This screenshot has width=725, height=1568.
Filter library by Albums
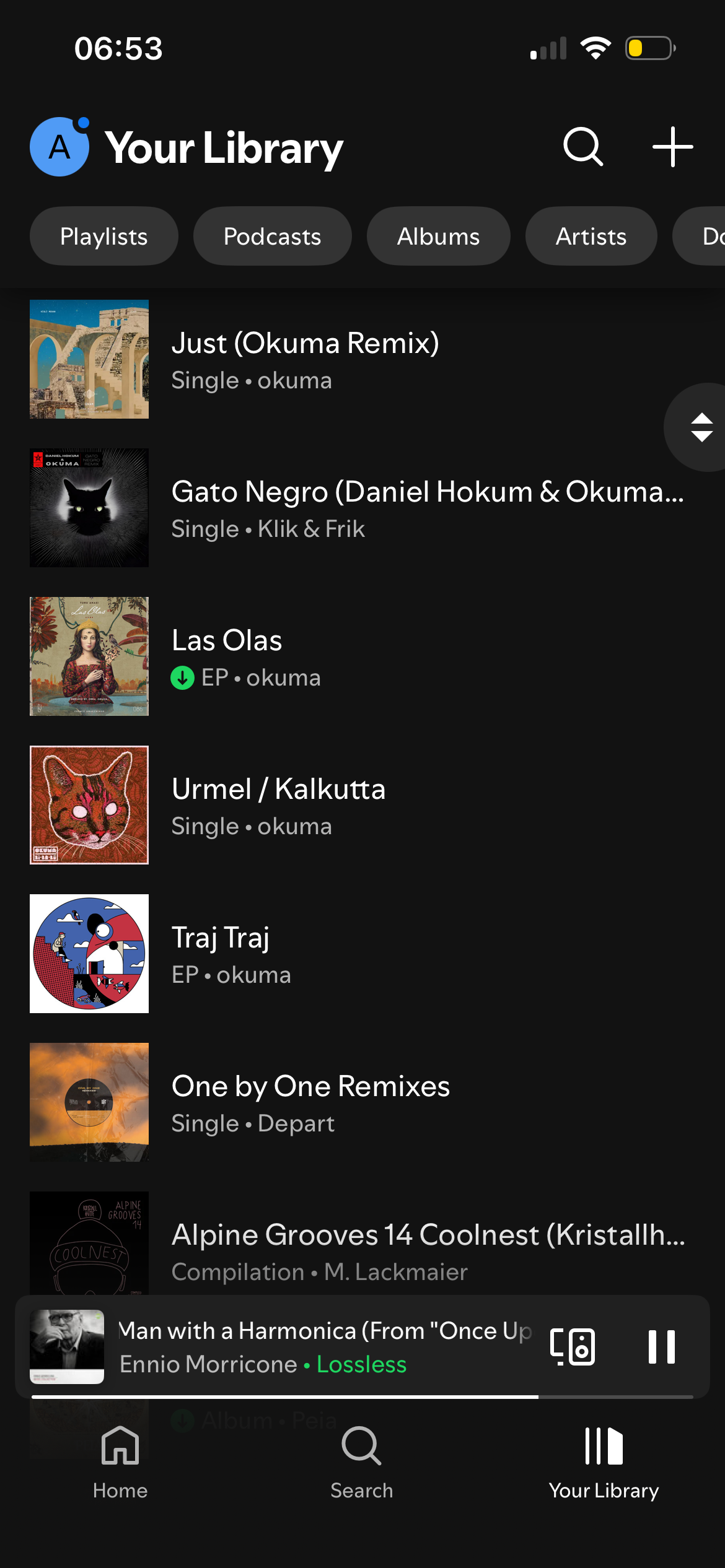[438, 237]
